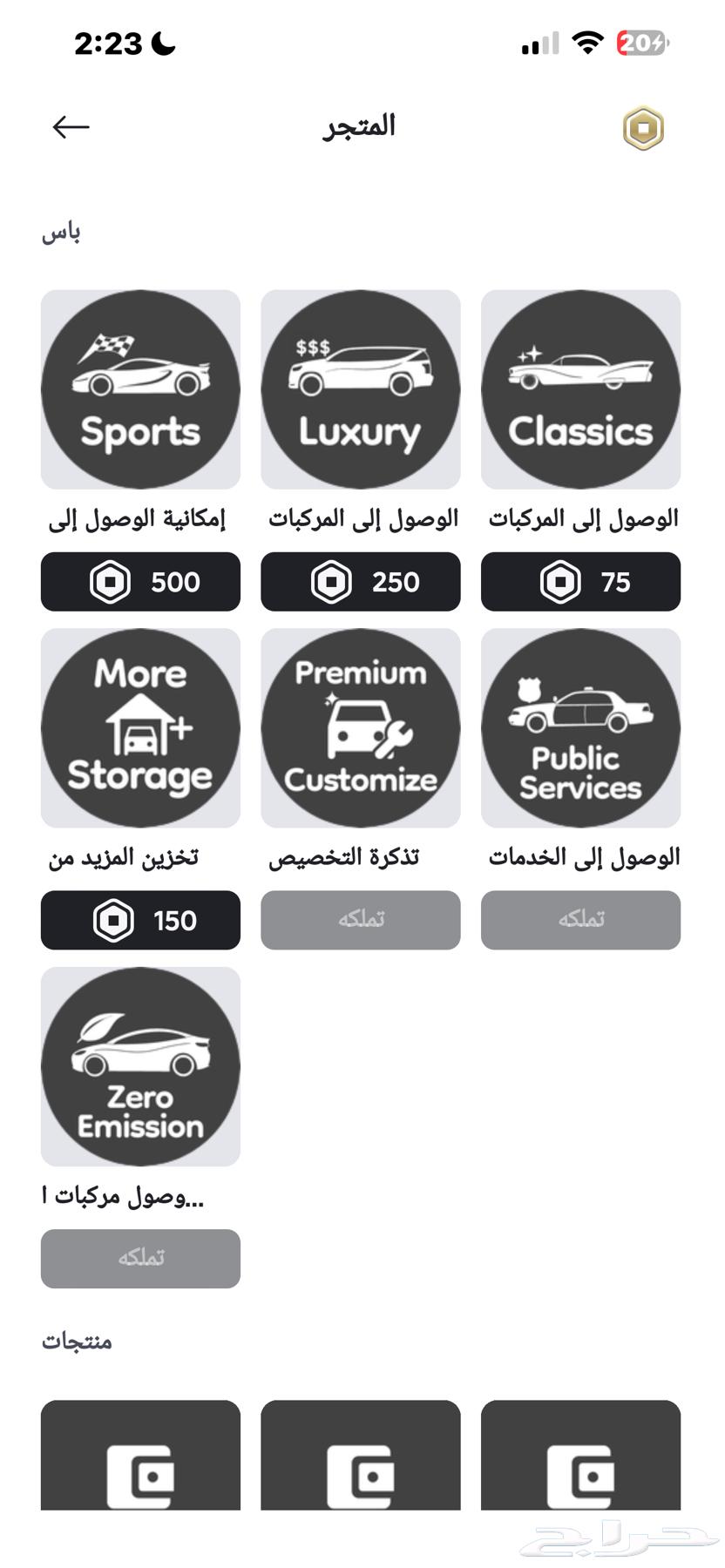Buy the Sports pass for 500 Robux
Image resolution: width=725 pixels, height=1568 pixels.
(x=139, y=582)
